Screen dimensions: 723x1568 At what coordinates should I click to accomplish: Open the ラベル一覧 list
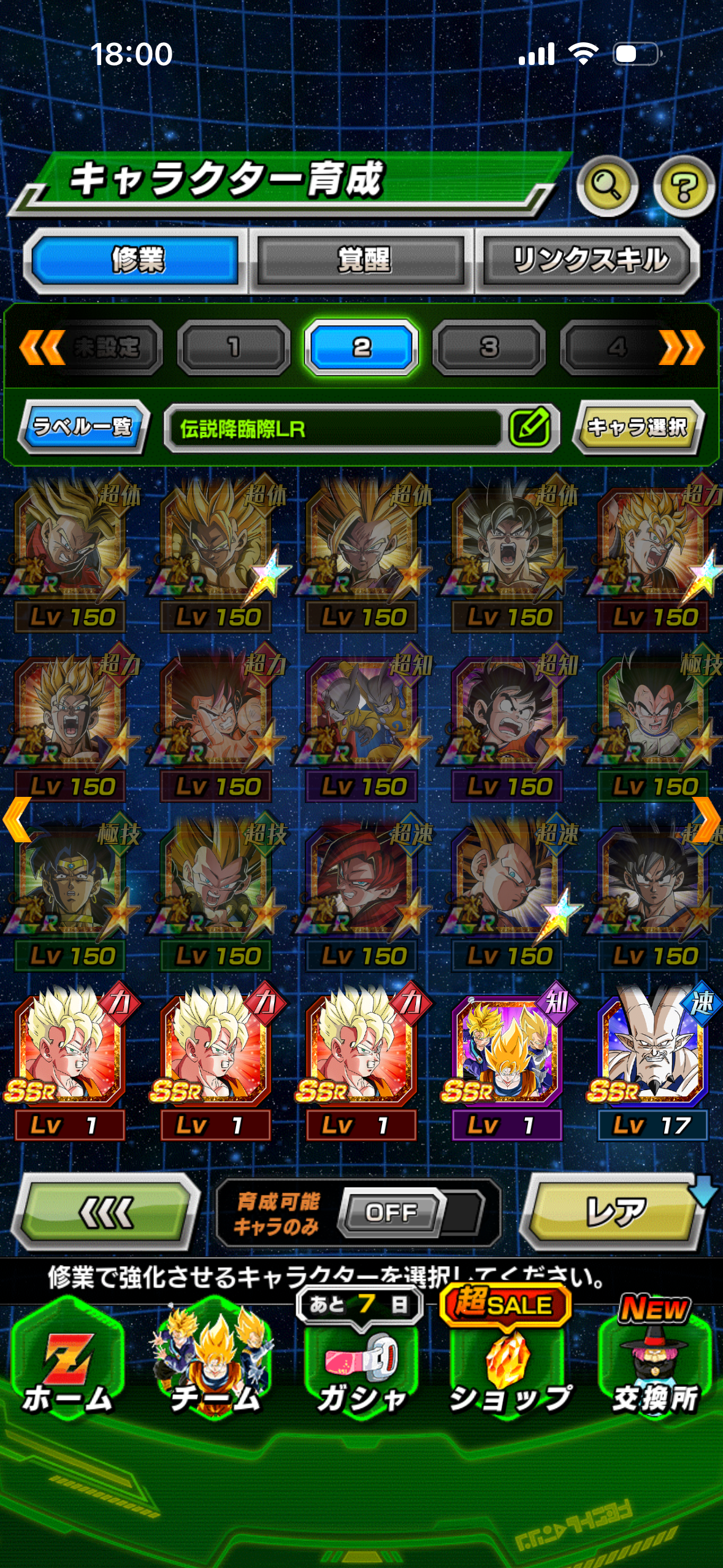click(x=83, y=426)
